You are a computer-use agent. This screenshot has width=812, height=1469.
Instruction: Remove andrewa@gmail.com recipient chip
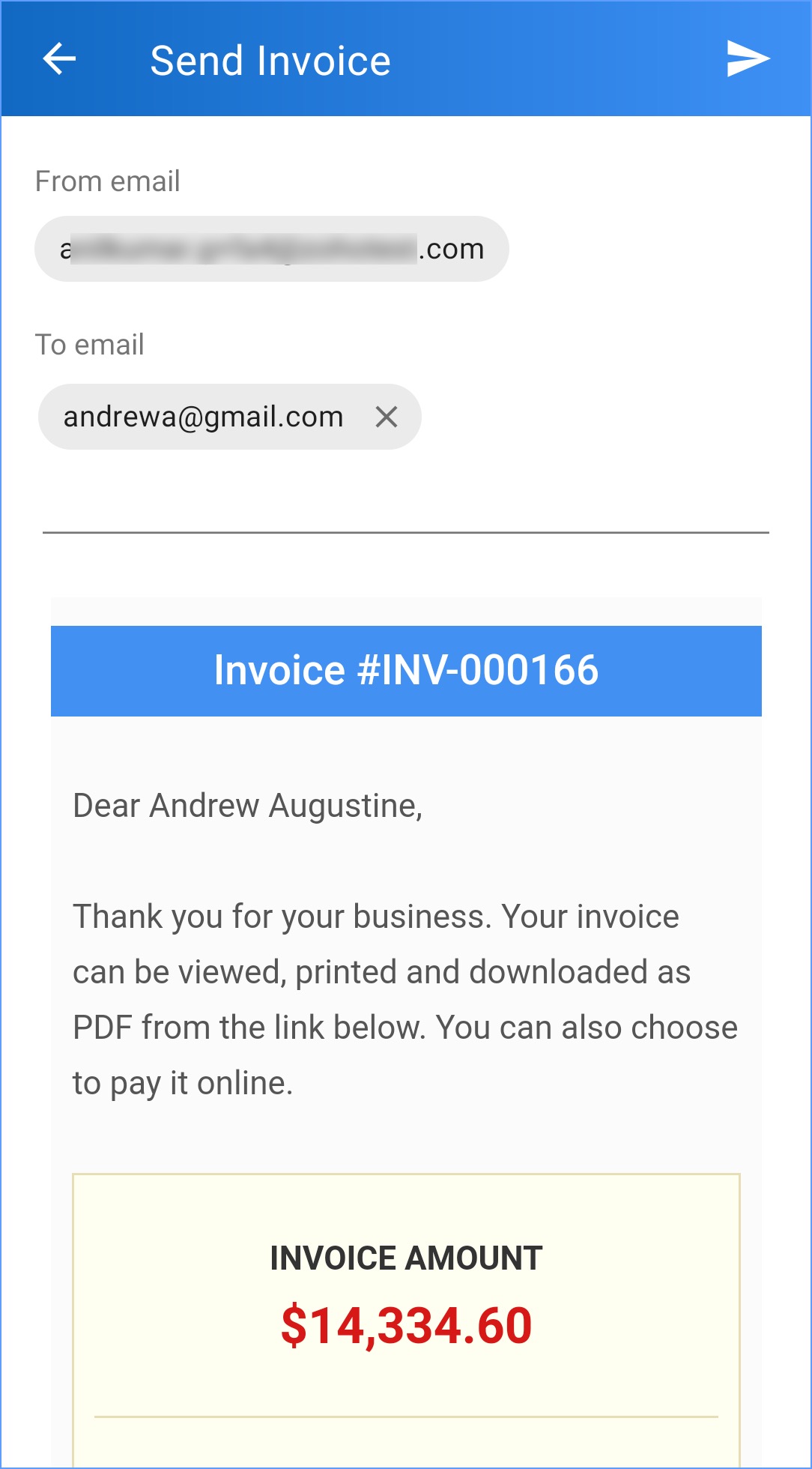[x=387, y=417]
